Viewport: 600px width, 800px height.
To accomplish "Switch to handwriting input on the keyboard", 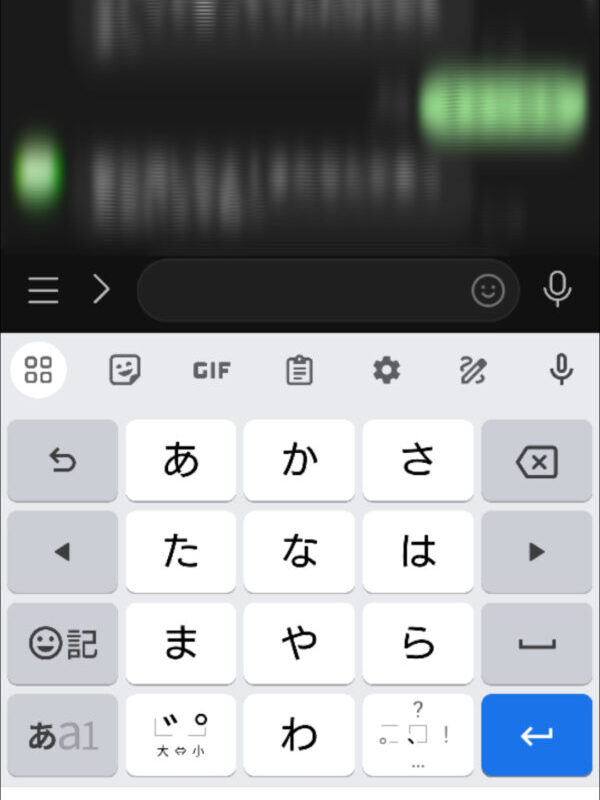I will (473, 371).
